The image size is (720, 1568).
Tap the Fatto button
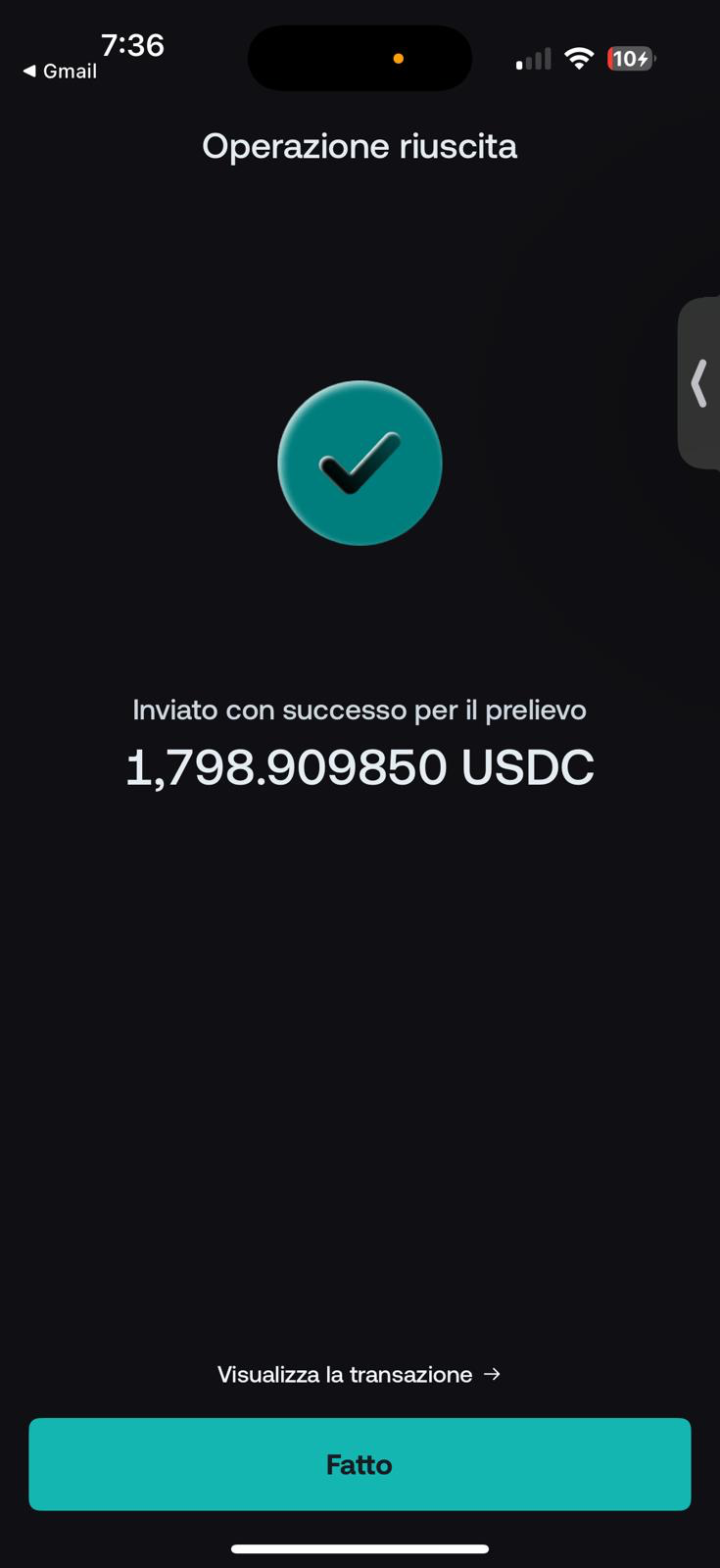360,1463
